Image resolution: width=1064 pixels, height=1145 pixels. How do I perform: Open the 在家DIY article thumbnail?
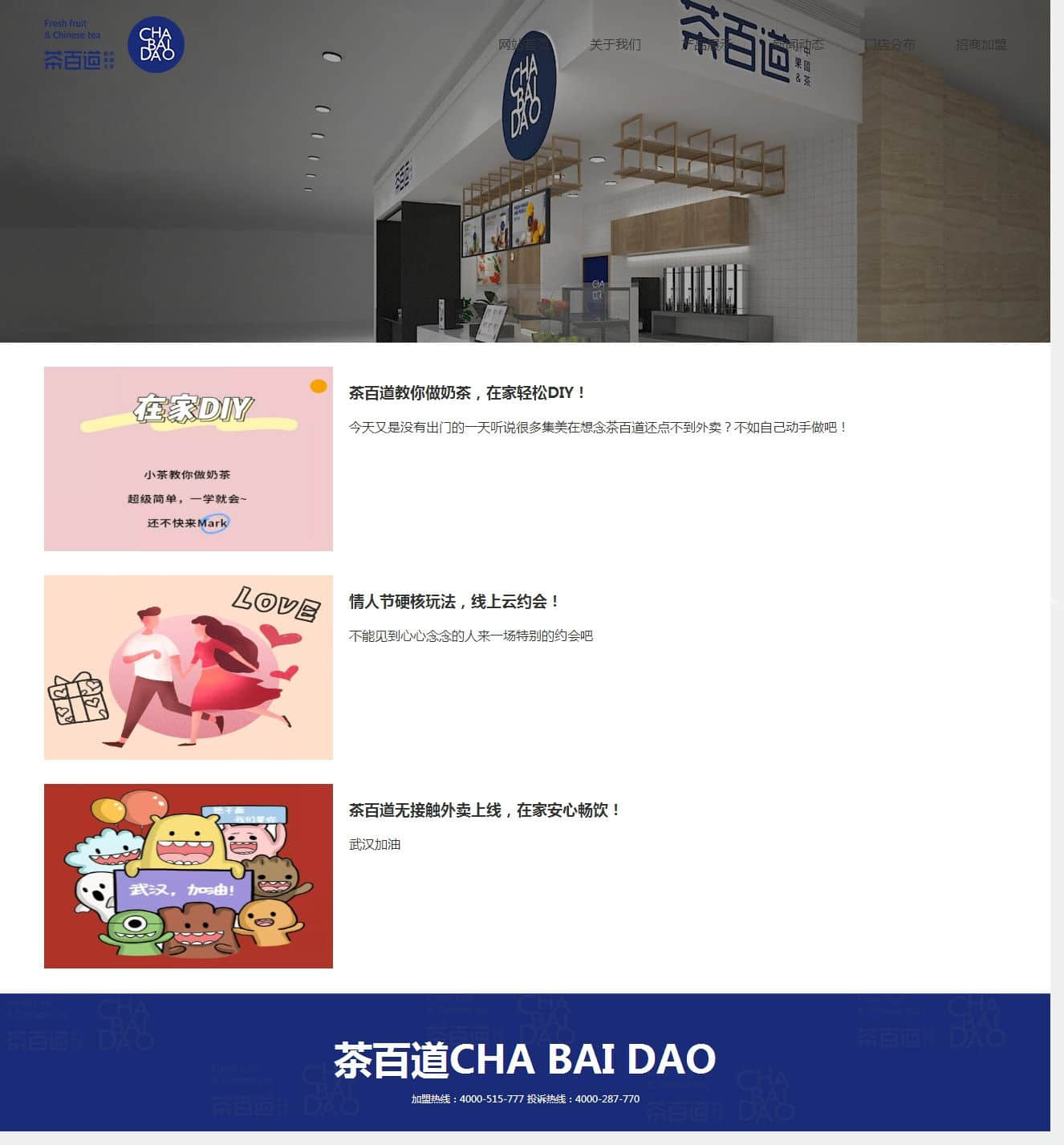(x=189, y=459)
